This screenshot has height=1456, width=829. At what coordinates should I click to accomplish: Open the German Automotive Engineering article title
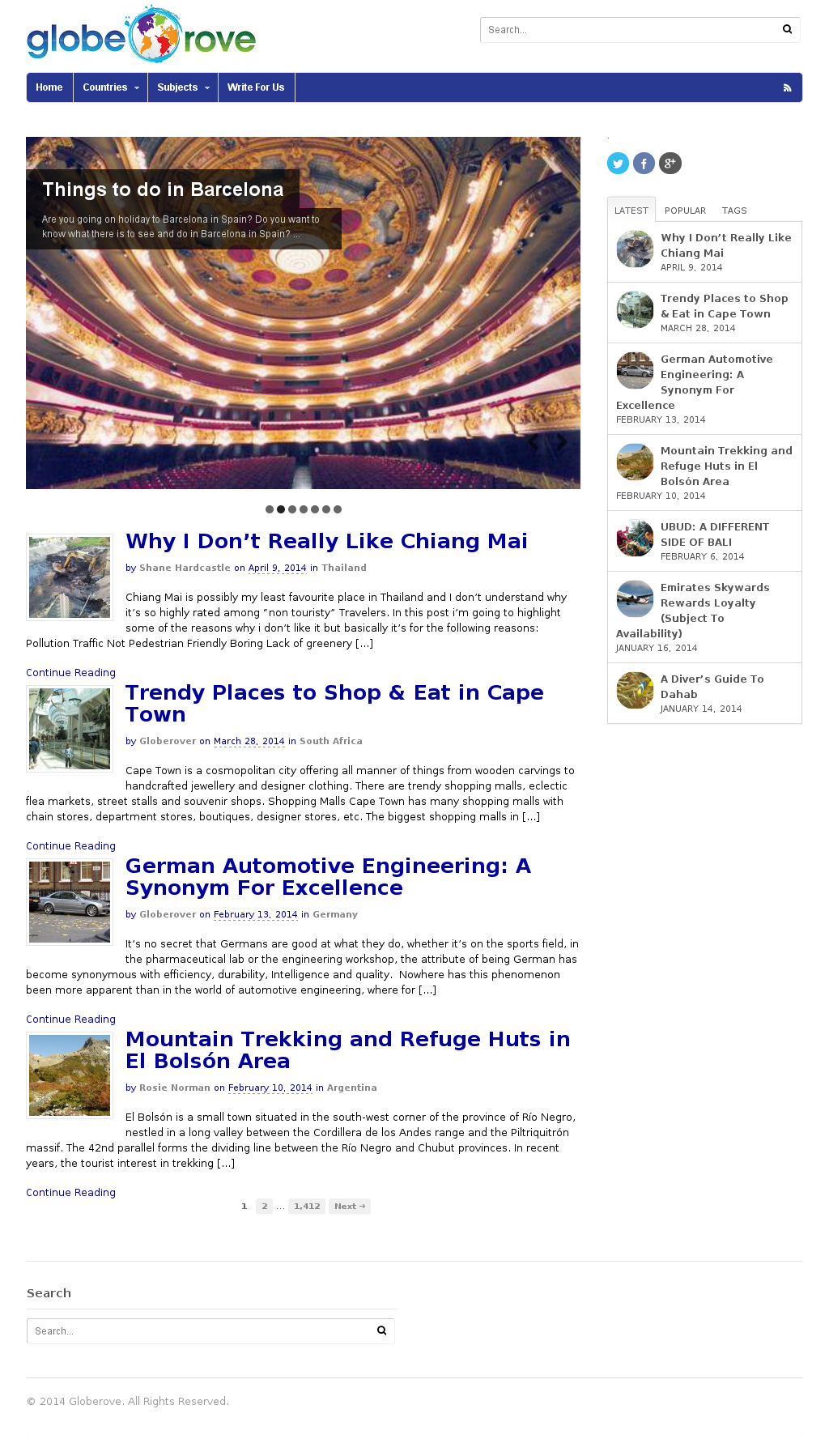point(328,877)
